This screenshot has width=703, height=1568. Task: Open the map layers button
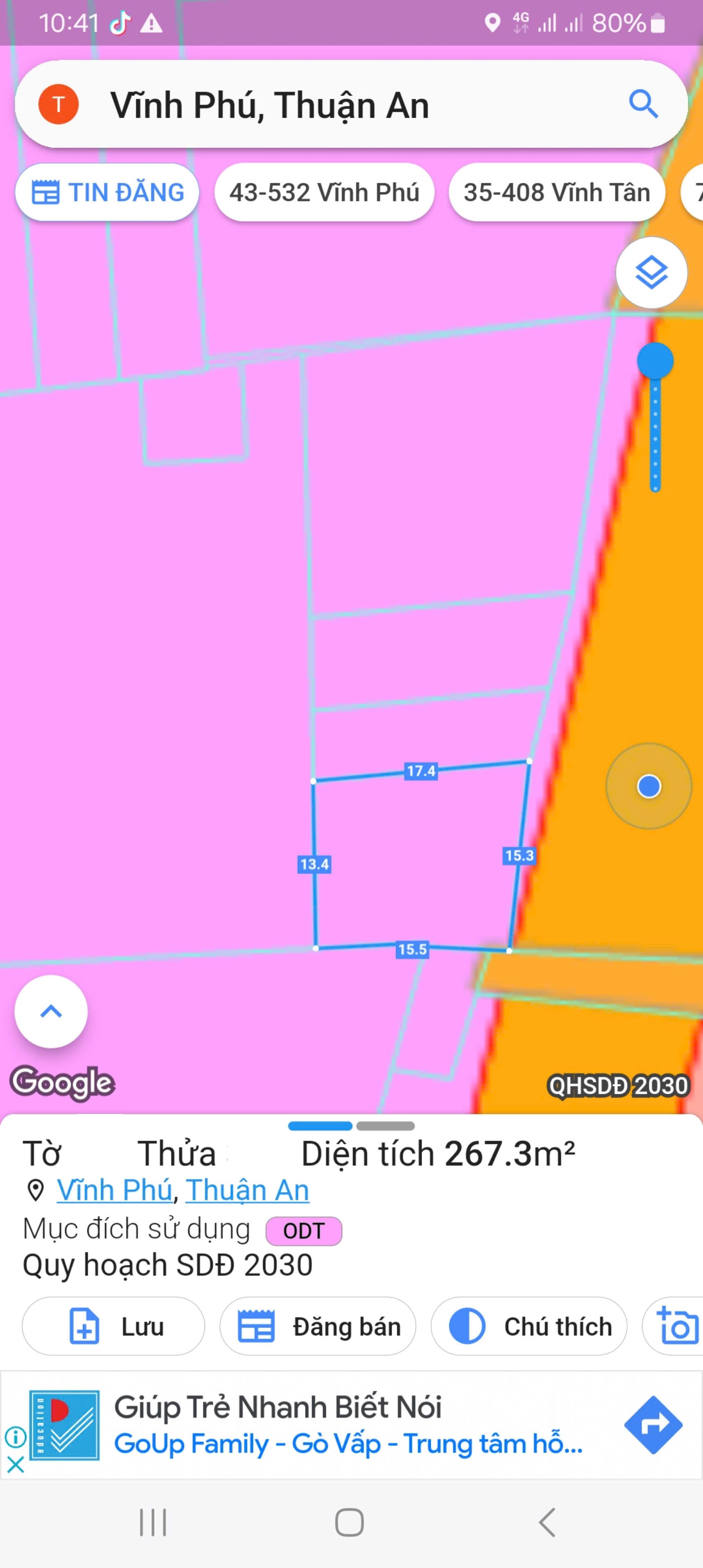tap(651, 272)
